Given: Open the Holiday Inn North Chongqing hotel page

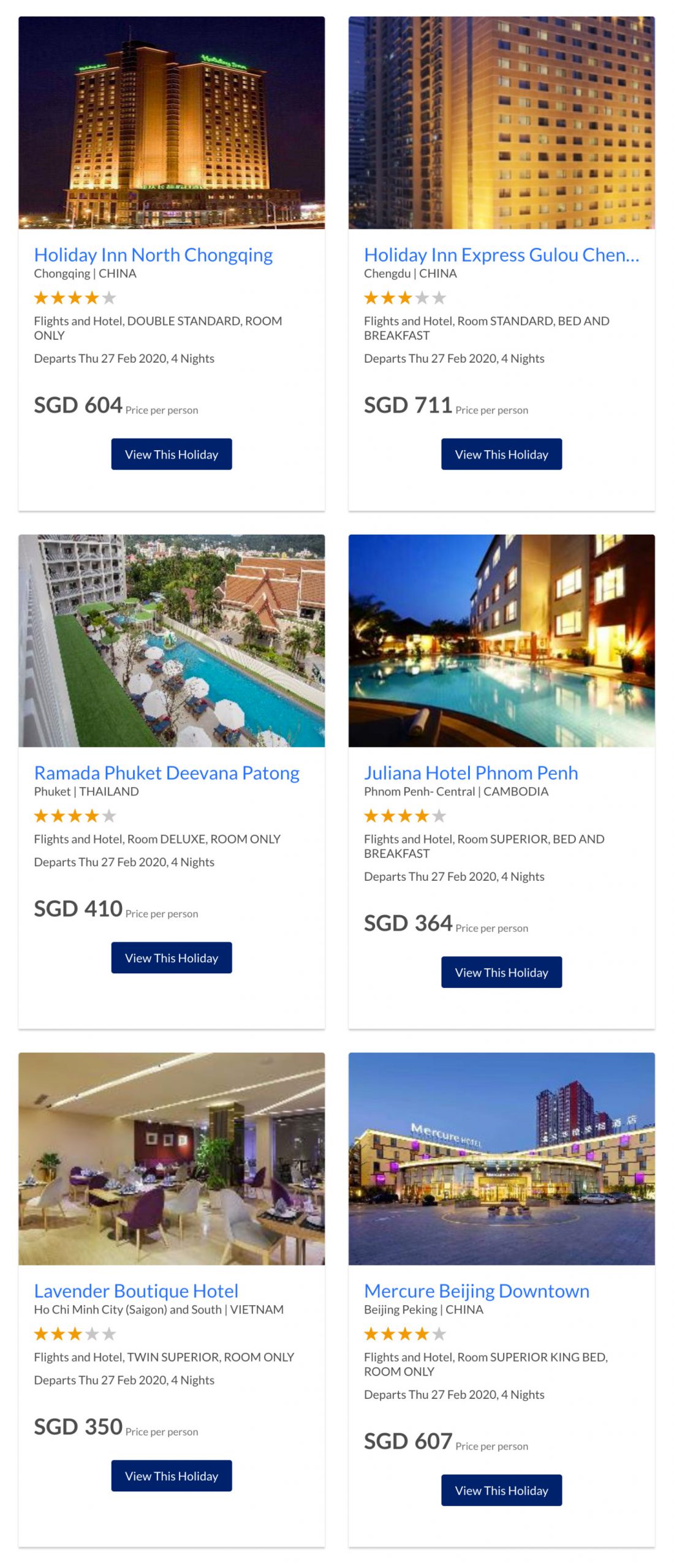Looking at the screenshot, I should [x=154, y=255].
